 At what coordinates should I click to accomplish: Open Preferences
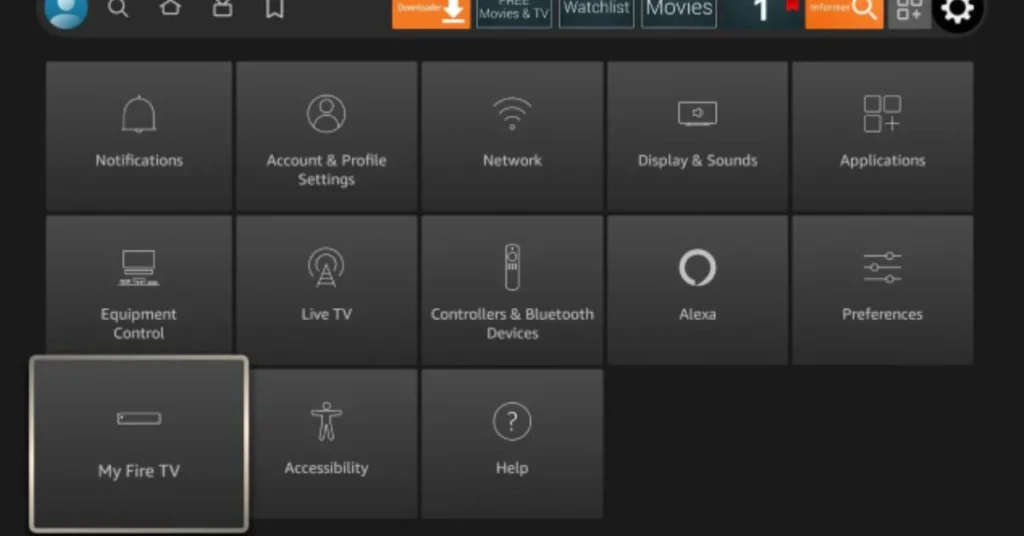[x=882, y=290]
